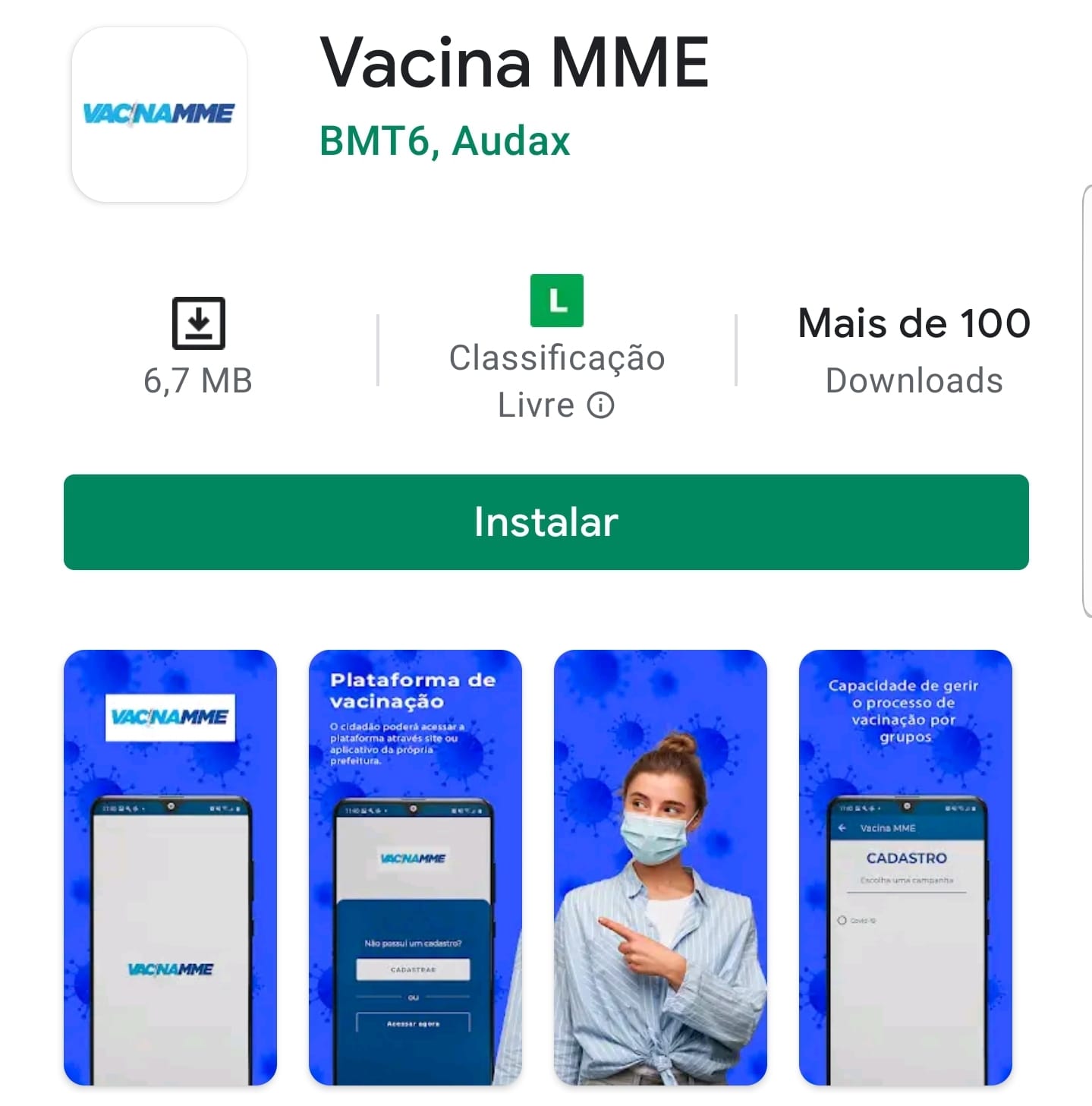Open first screenshot with VacinaMME logo
This screenshot has width=1092, height=1106.
click(170, 867)
